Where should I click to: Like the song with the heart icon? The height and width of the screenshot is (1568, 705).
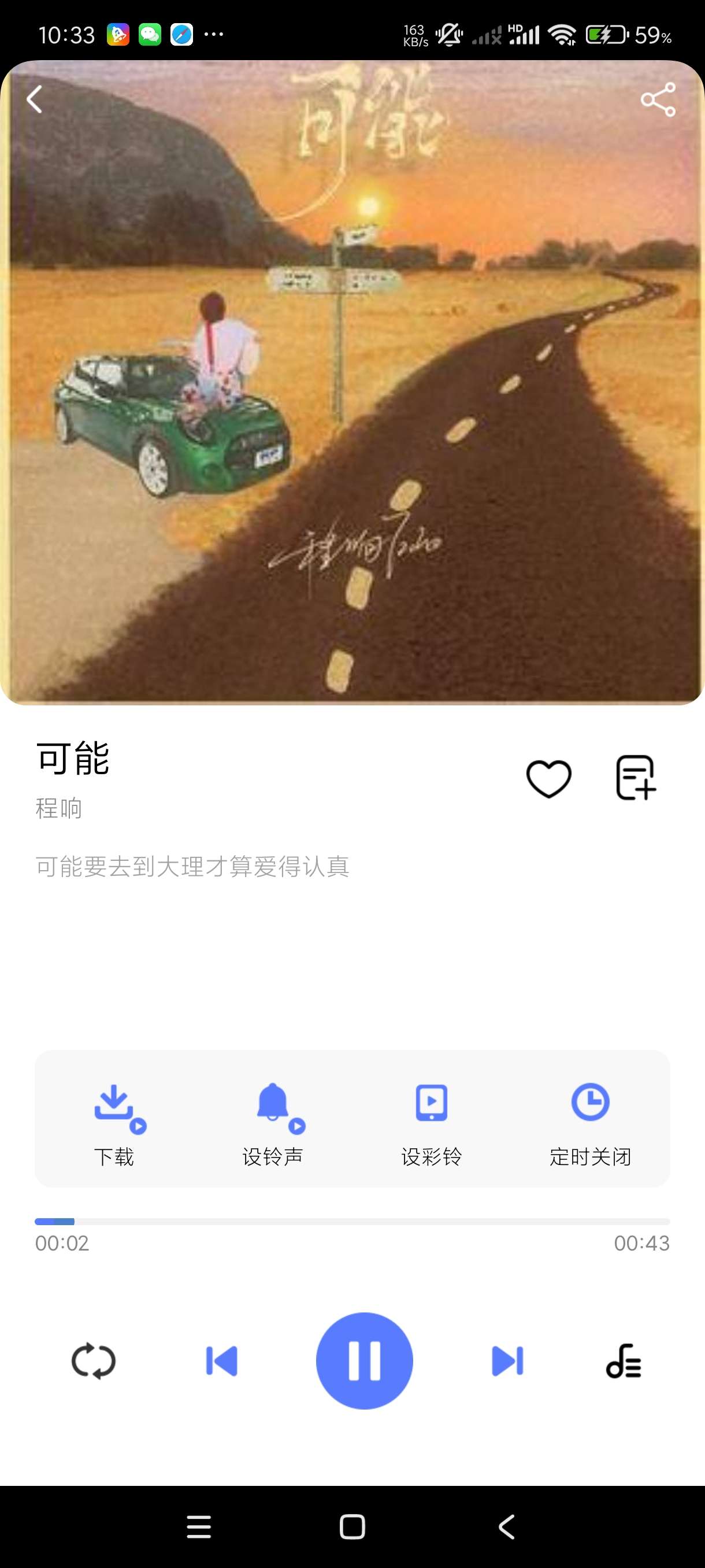click(548, 778)
